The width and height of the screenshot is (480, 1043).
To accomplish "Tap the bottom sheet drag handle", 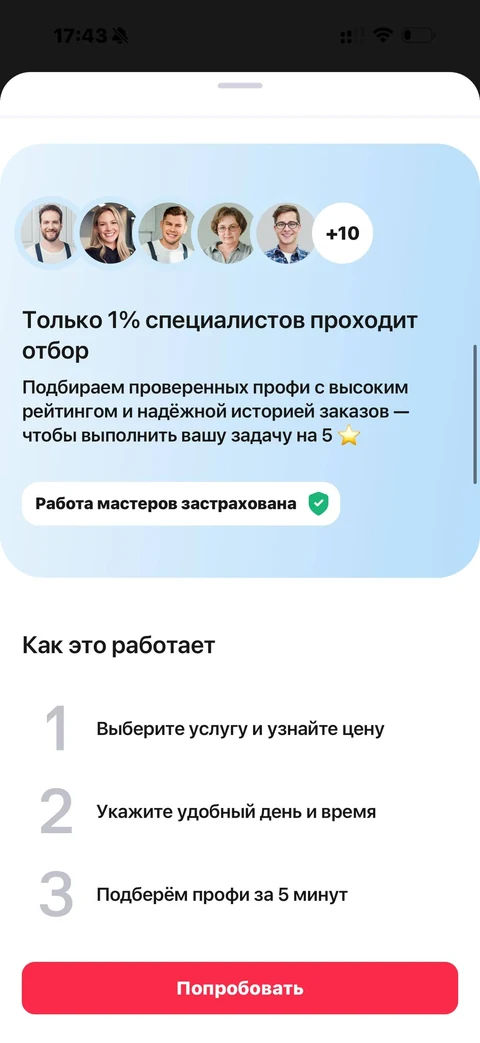I will (240, 85).
